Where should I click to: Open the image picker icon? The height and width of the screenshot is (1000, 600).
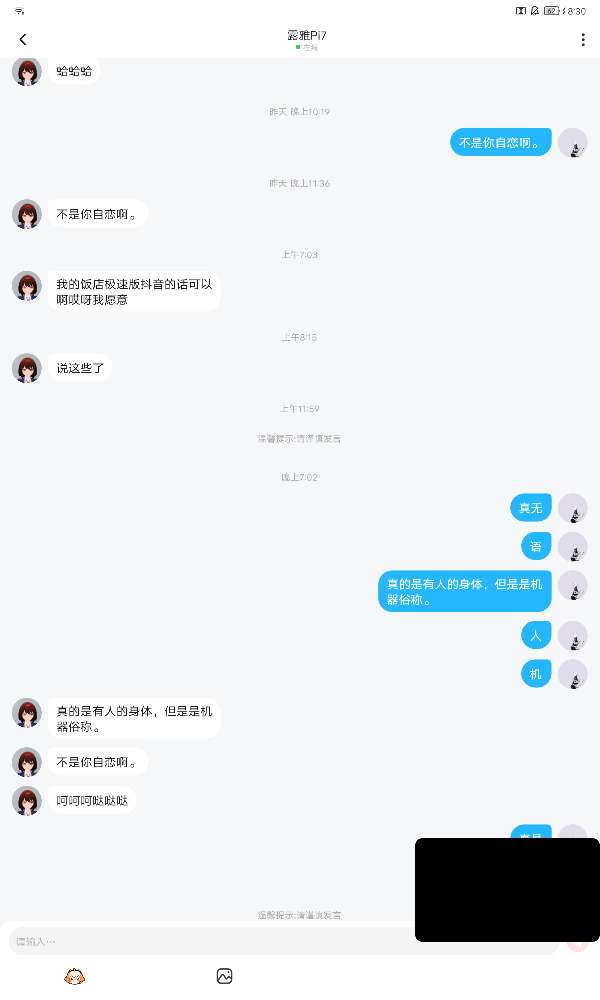[225, 976]
